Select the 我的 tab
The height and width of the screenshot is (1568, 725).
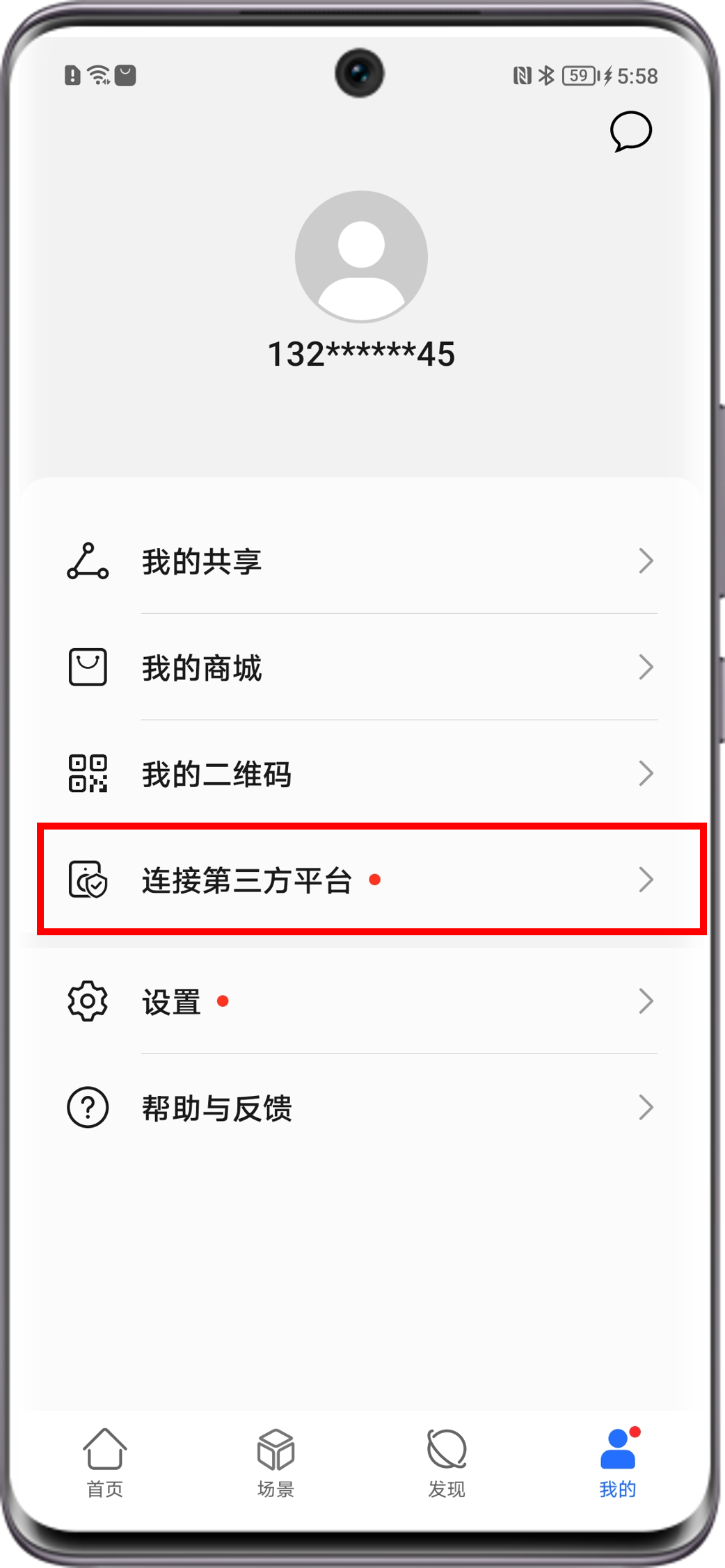[x=618, y=1462]
